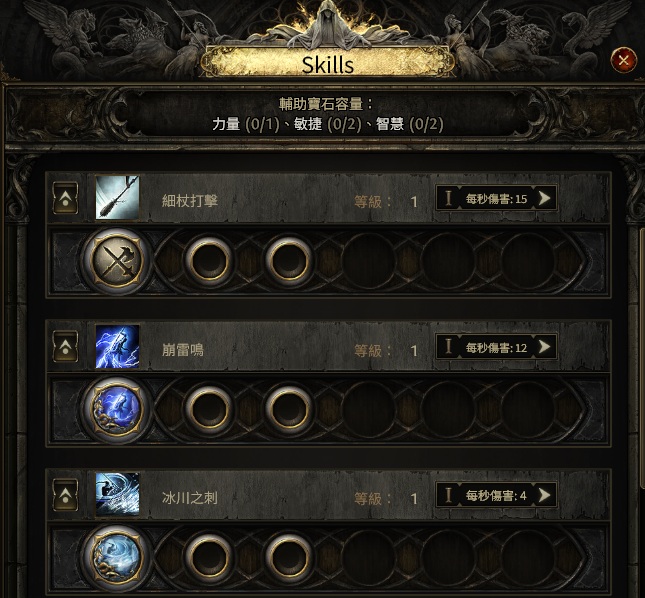
Task: Expand the 冰川之刺 skill row
Action: click(65, 495)
